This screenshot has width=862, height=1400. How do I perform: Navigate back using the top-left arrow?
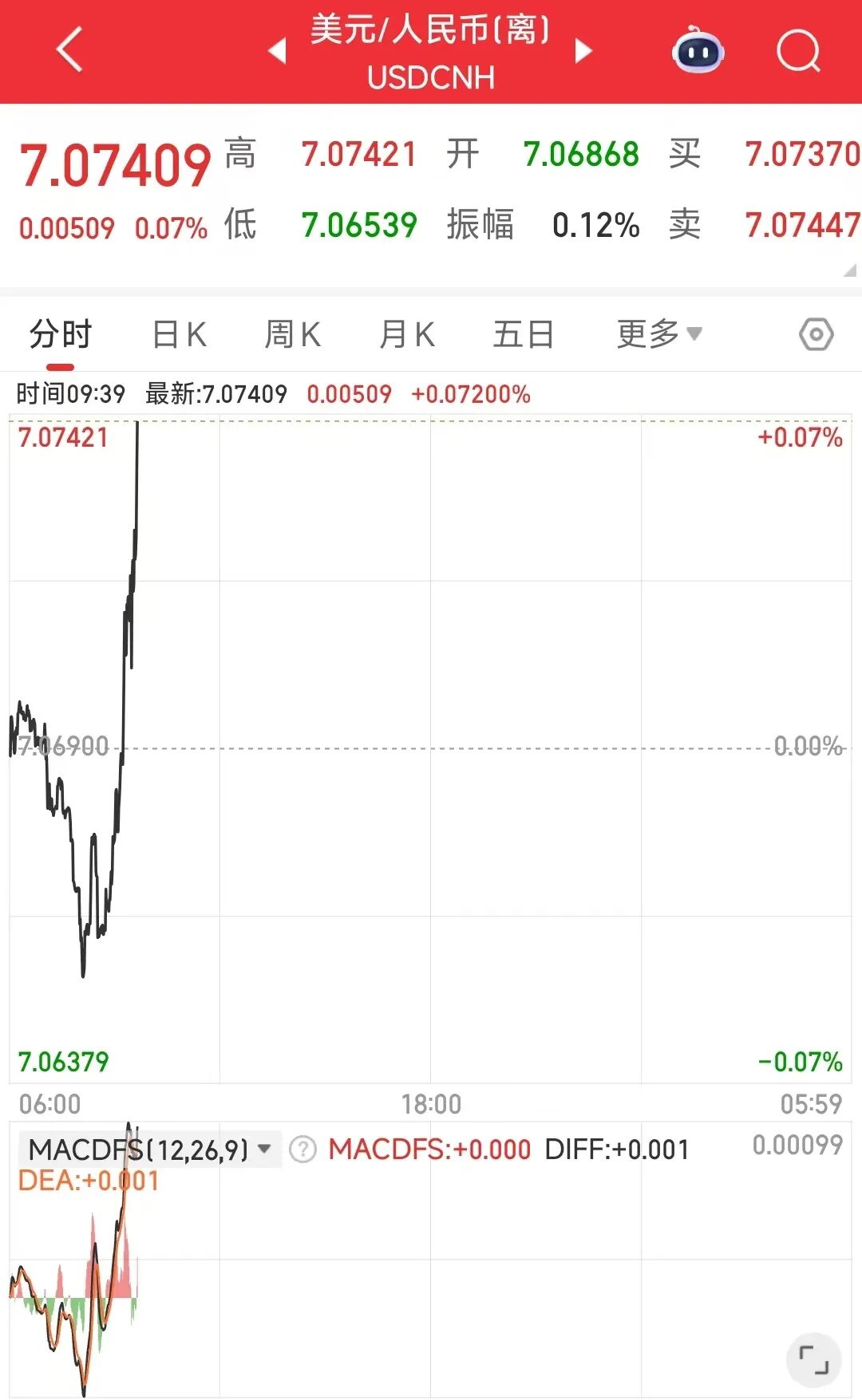69,49
